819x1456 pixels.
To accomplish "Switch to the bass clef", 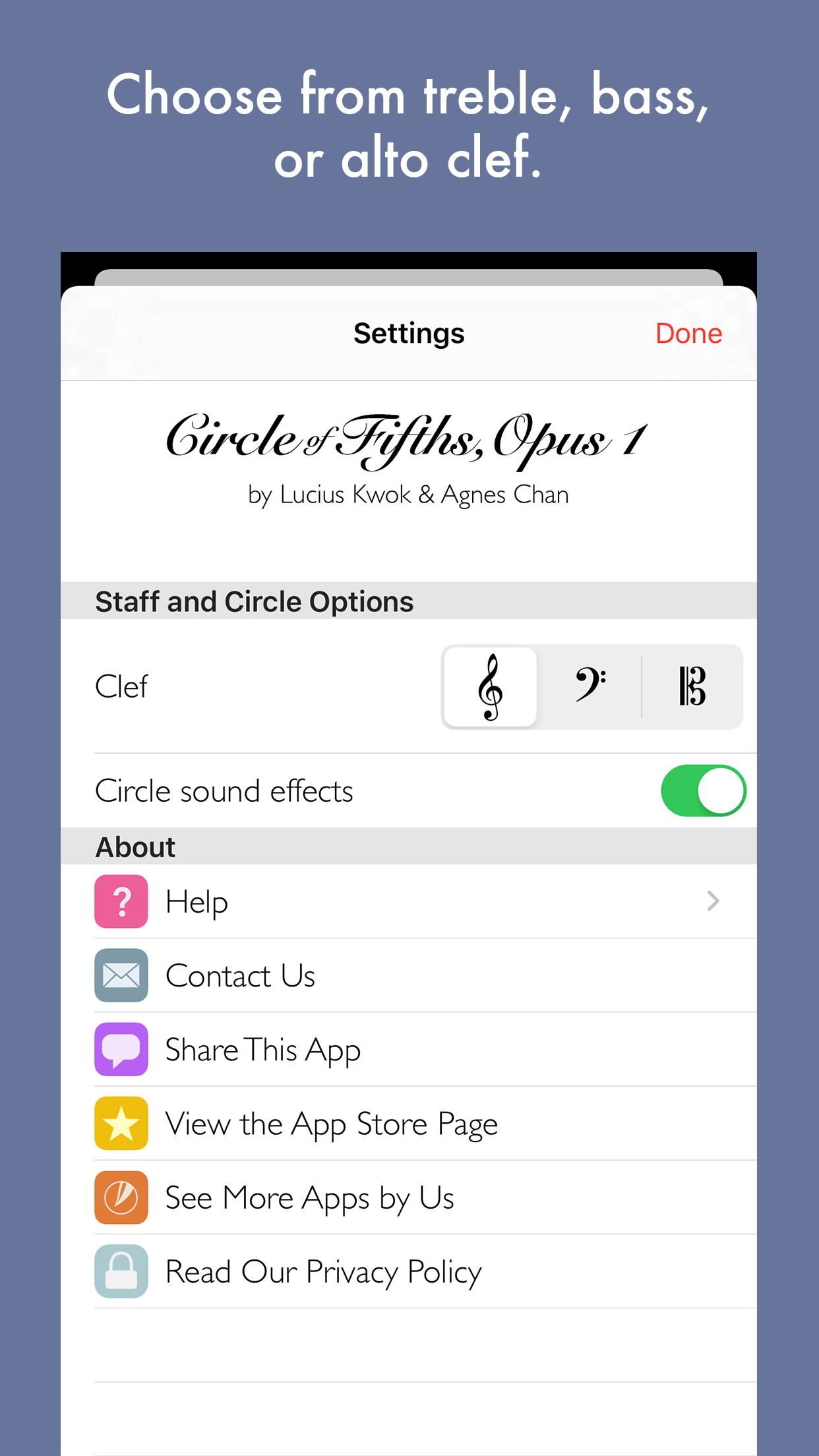I will [591, 686].
